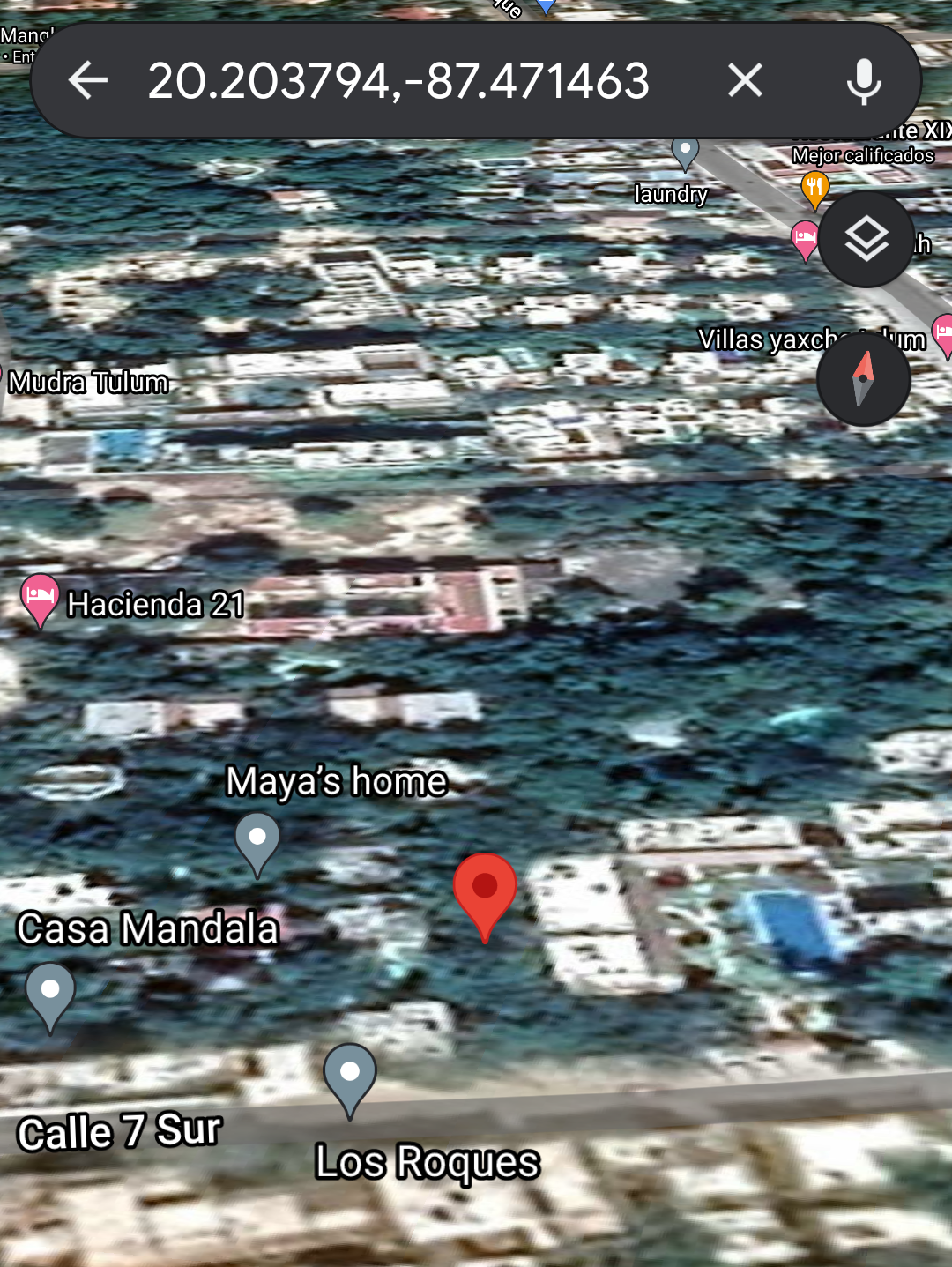
Task: Tap the red dropped pin marker
Action: pyautogui.click(x=485, y=891)
